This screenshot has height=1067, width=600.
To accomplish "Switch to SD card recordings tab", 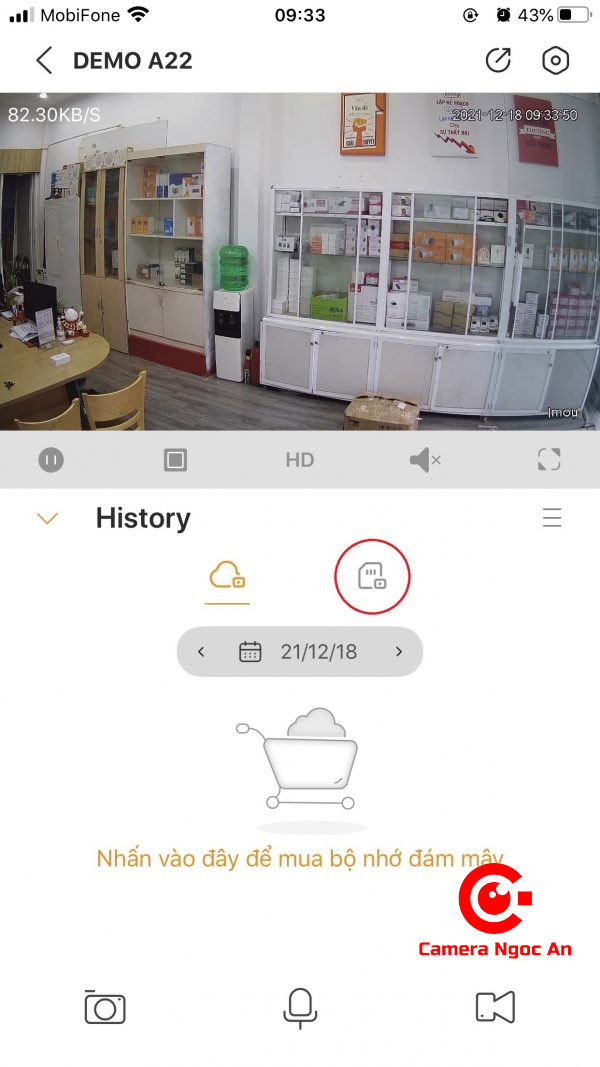I will pyautogui.click(x=371, y=575).
